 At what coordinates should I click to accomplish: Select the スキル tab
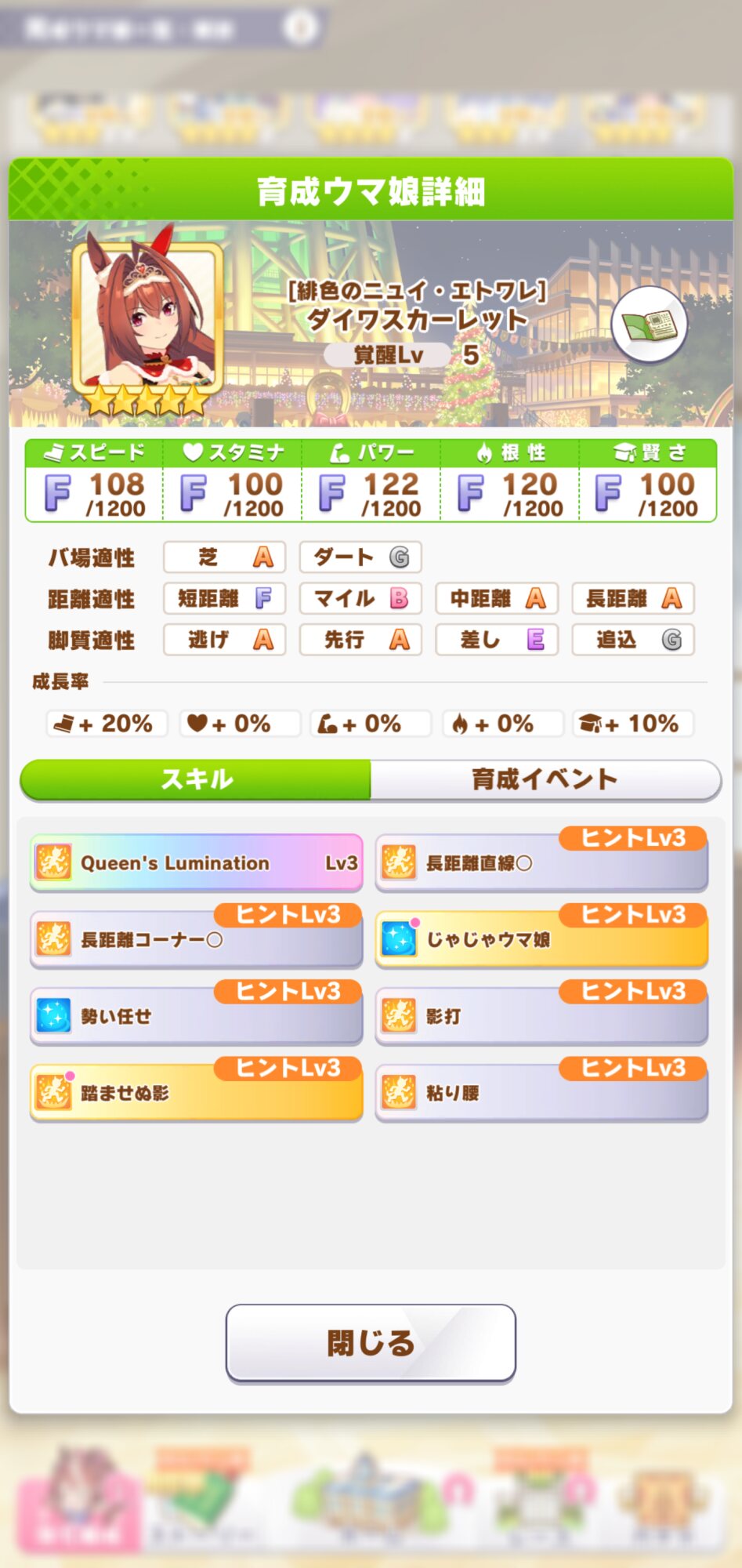point(196,779)
